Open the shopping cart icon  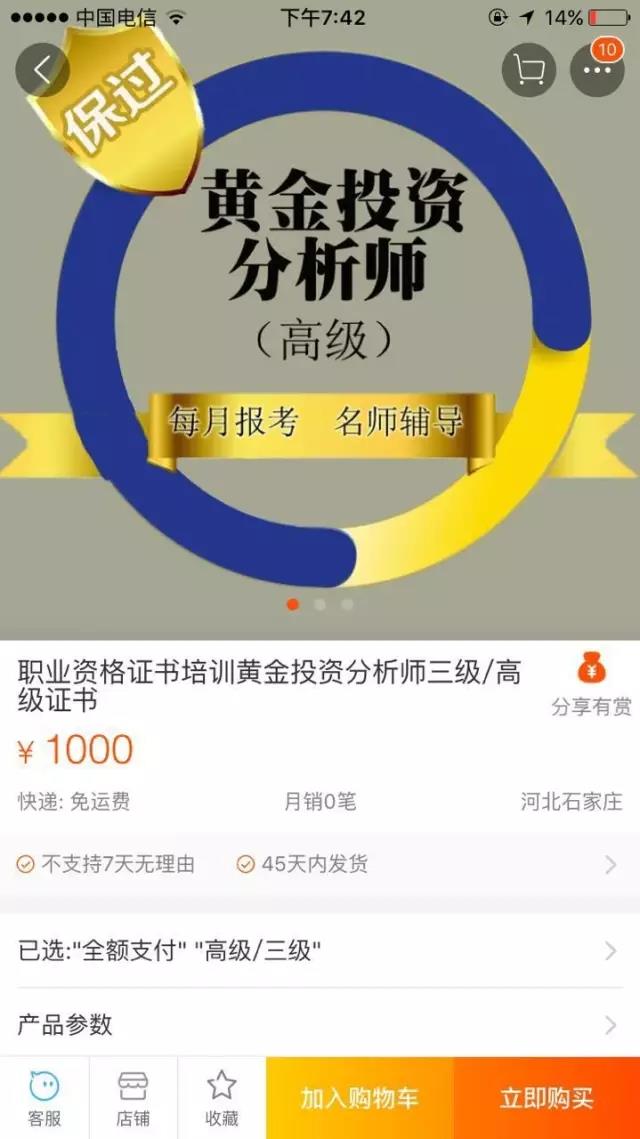(x=528, y=70)
